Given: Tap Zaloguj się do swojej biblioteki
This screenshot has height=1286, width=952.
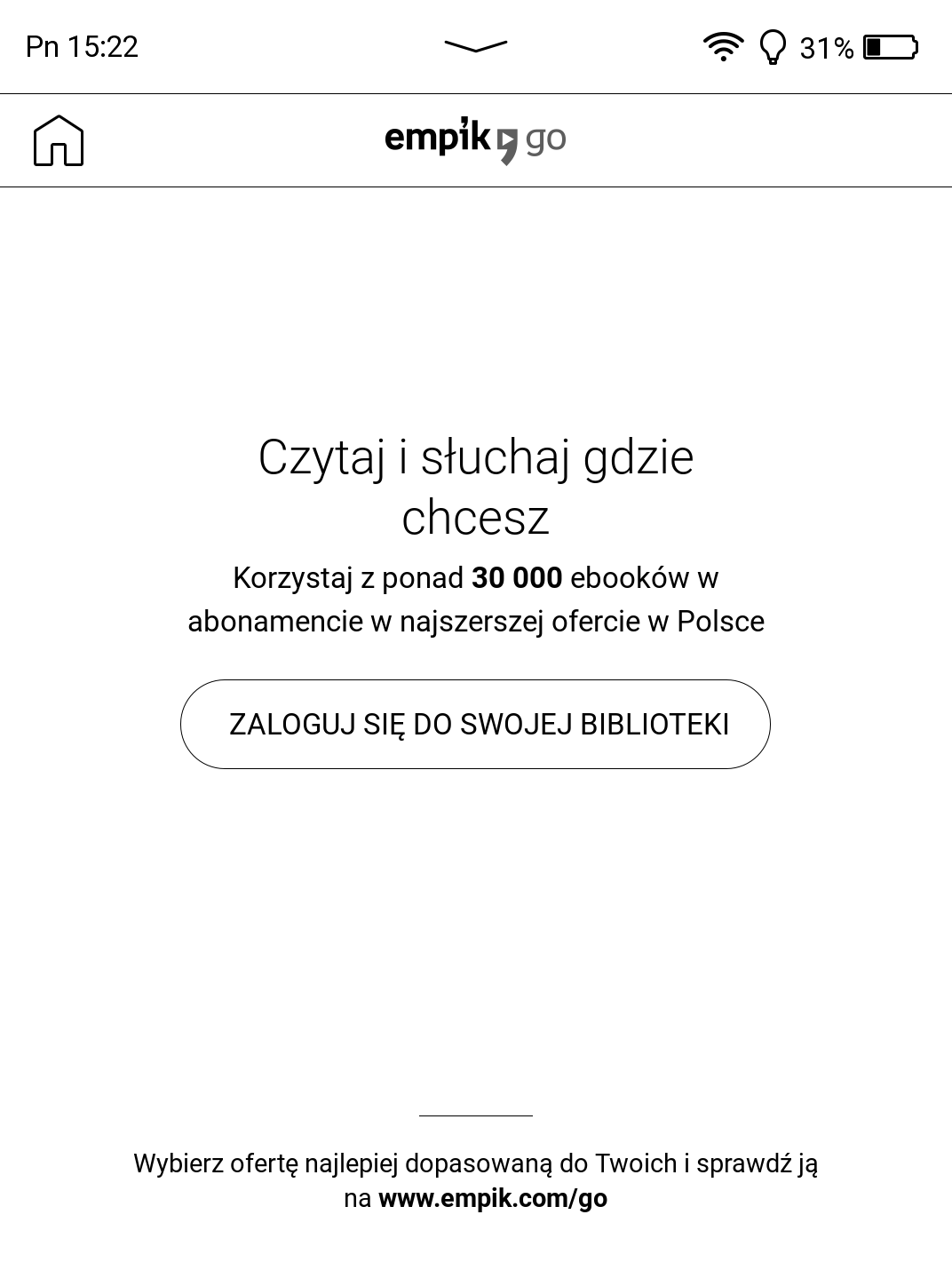Looking at the screenshot, I should click(x=475, y=724).
